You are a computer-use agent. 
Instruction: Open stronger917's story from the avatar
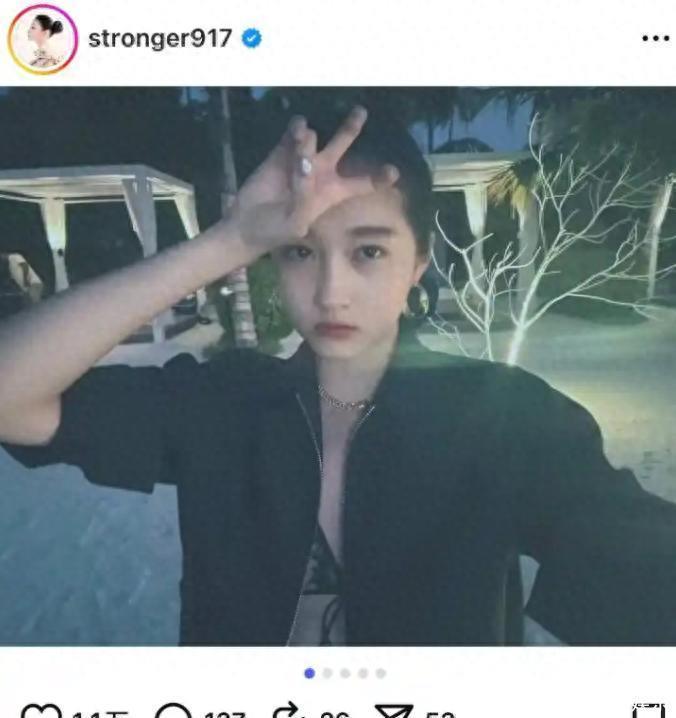pyautogui.click(x=42, y=39)
